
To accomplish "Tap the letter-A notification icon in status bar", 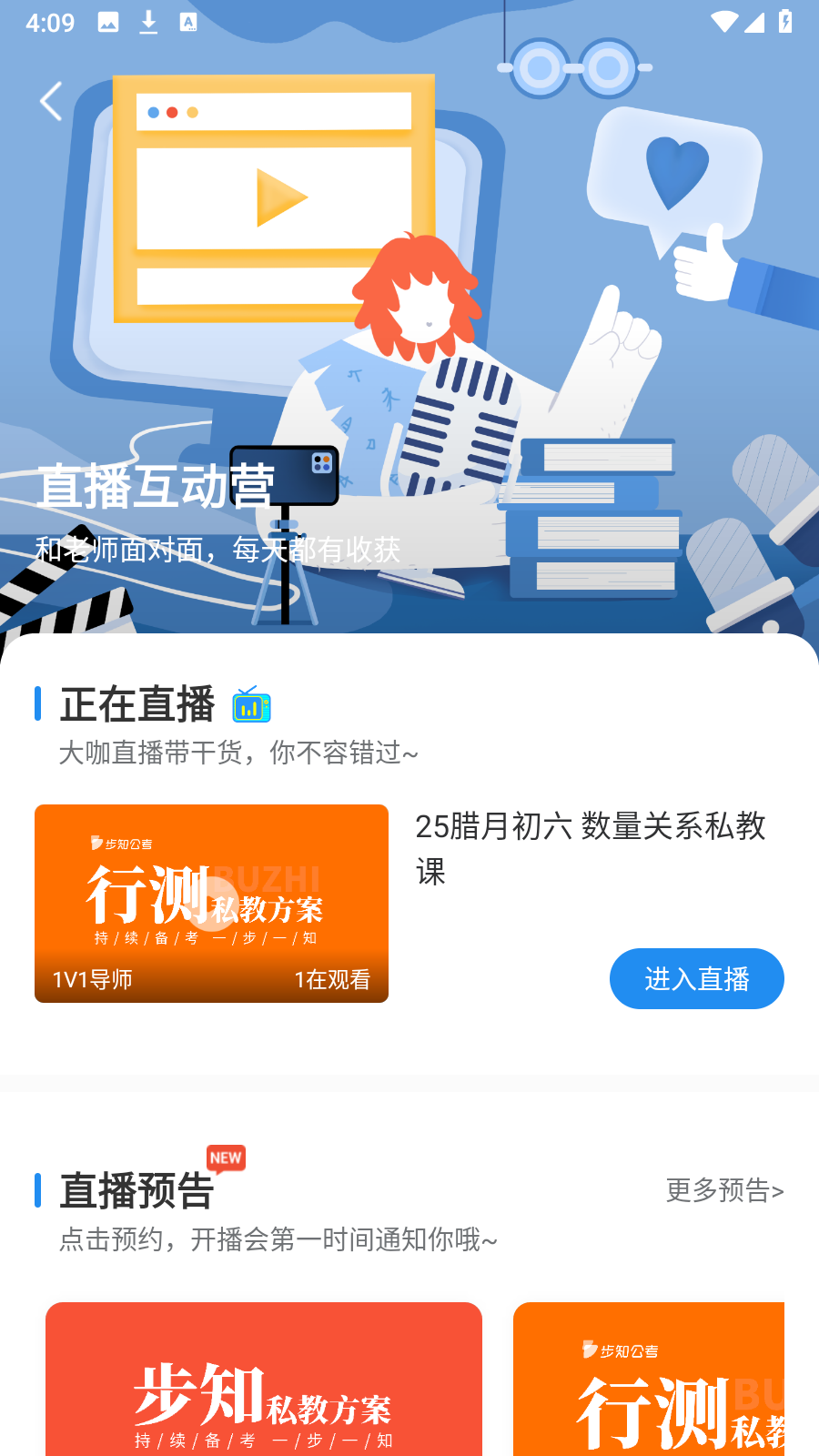I will 189,22.
